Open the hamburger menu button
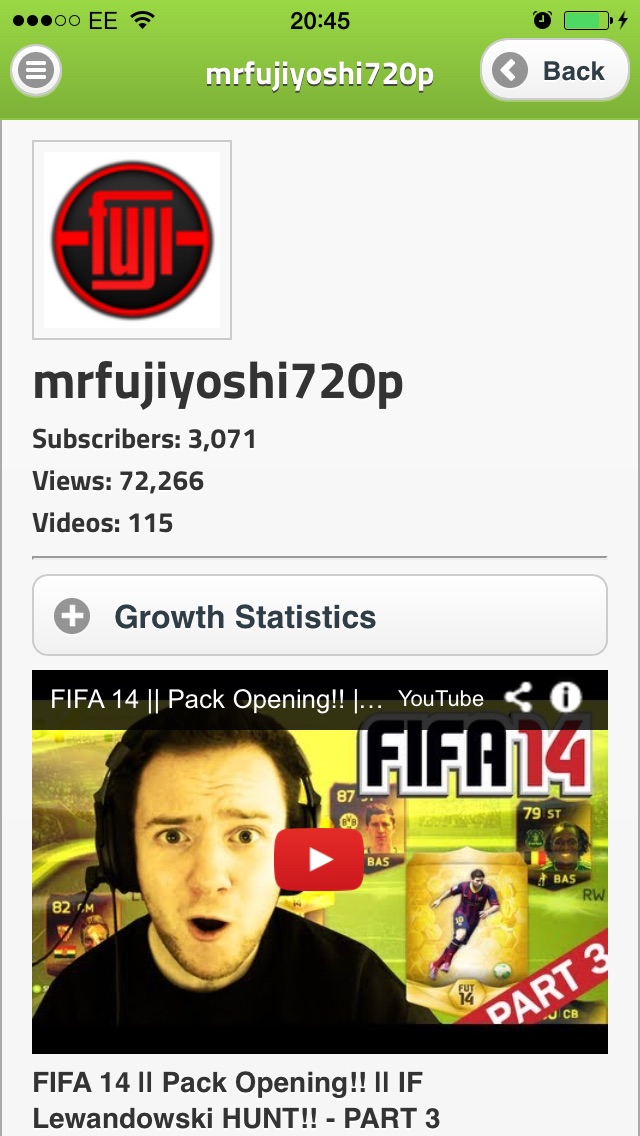This screenshot has height=1136, width=640. click(36, 70)
